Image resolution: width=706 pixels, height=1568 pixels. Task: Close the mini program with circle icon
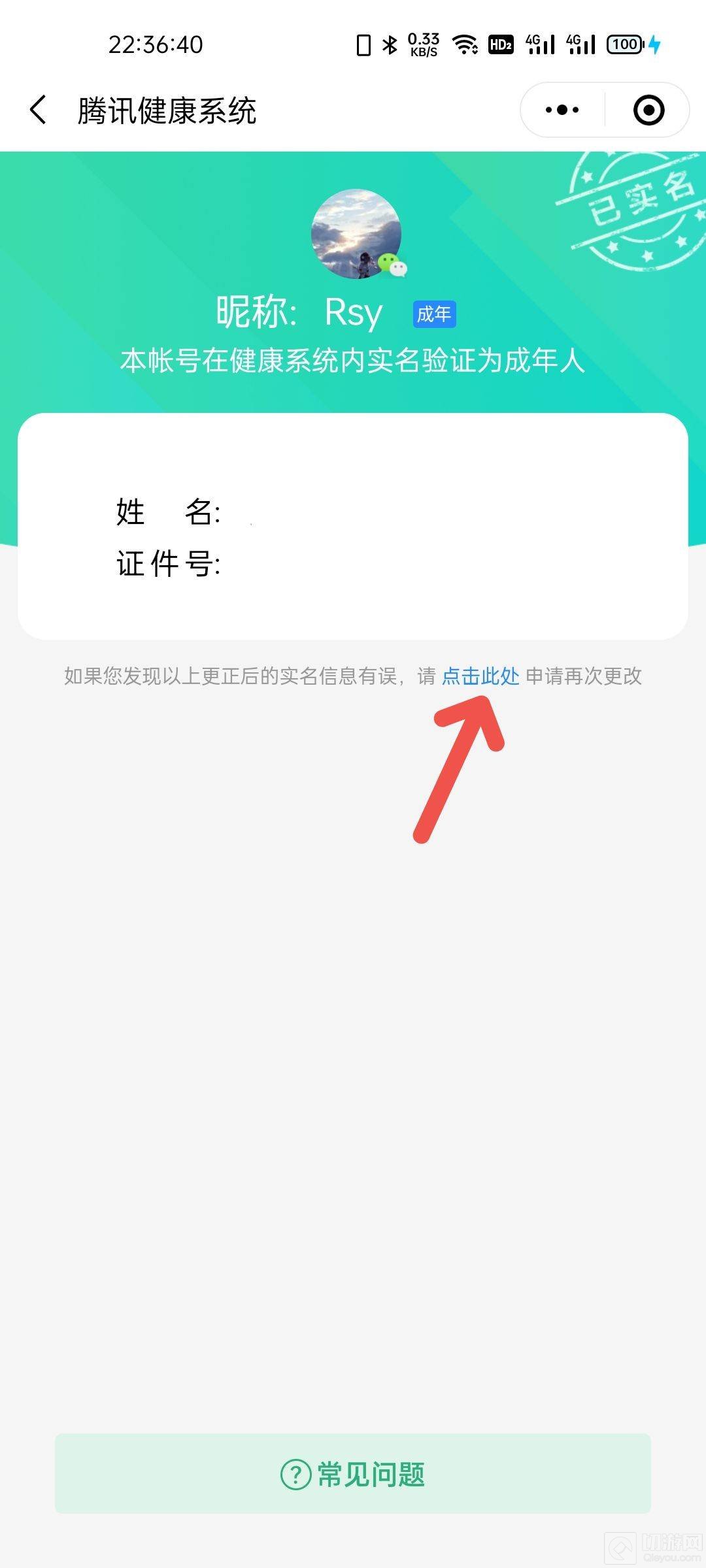(x=648, y=110)
